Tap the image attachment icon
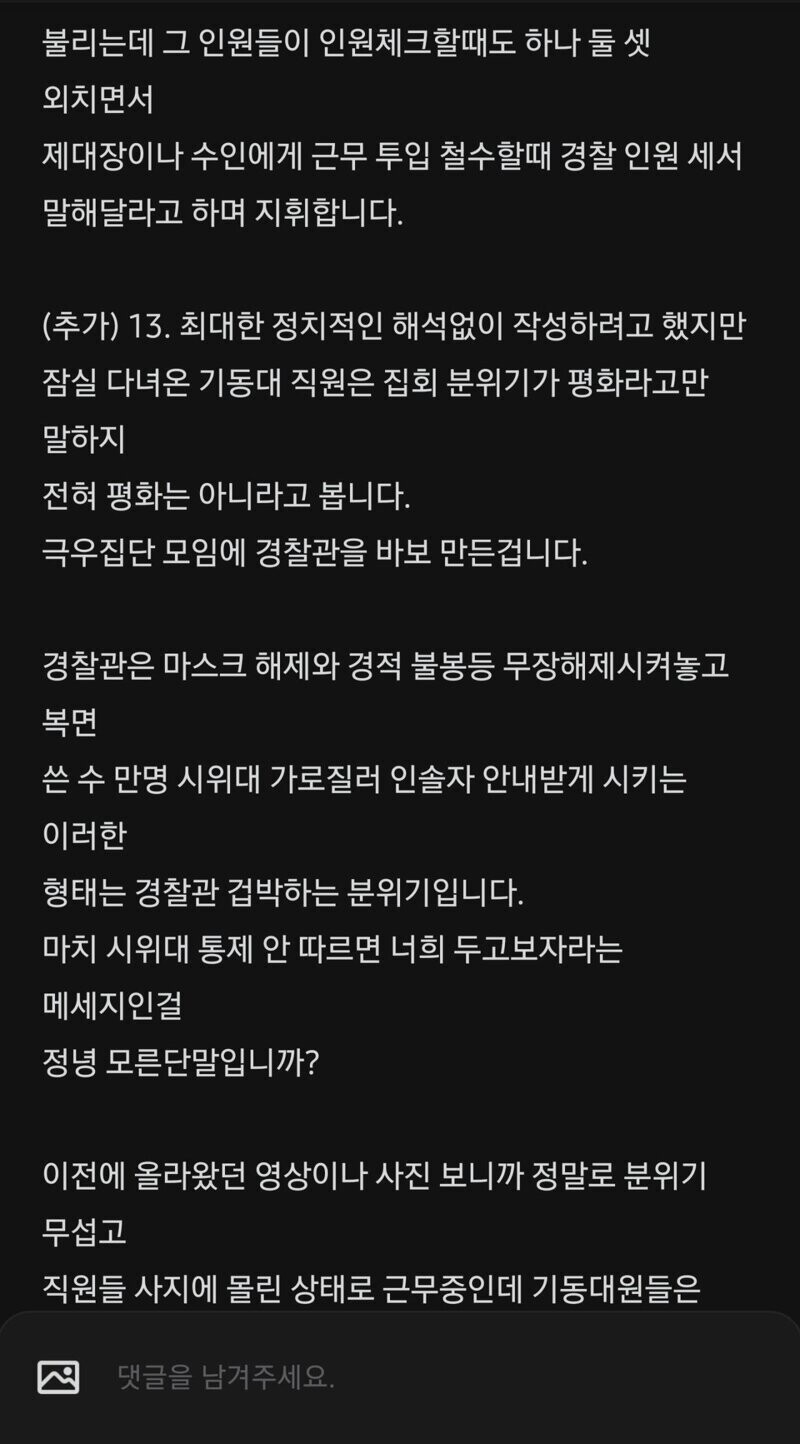The height and width of the screenshot is (1444, 800). click(58, 1377)
